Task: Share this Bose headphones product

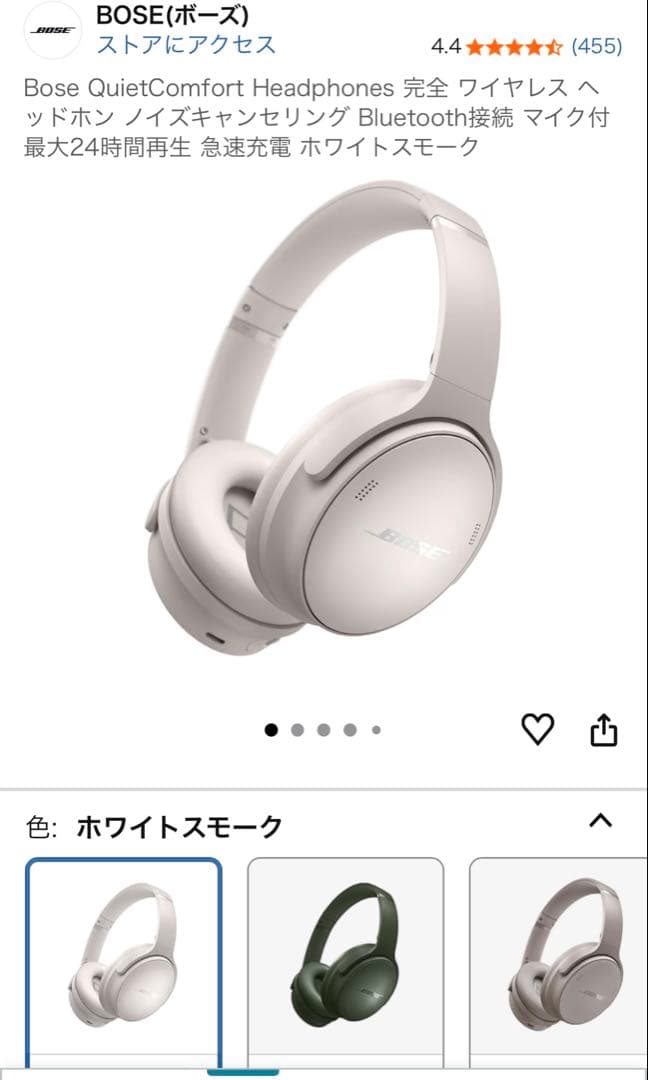Action: tap(603, 731)
